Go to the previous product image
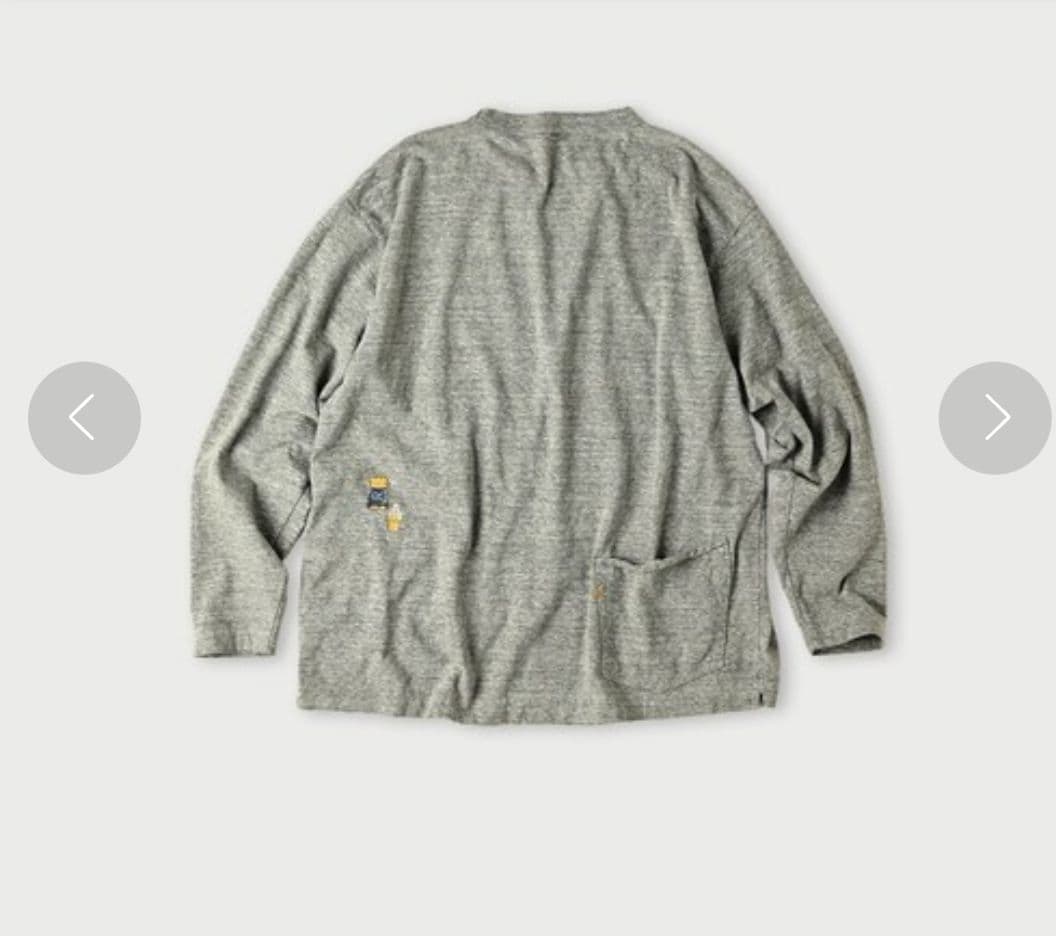The width and height of the screenshot is (1056, 936). pos(84,418)
